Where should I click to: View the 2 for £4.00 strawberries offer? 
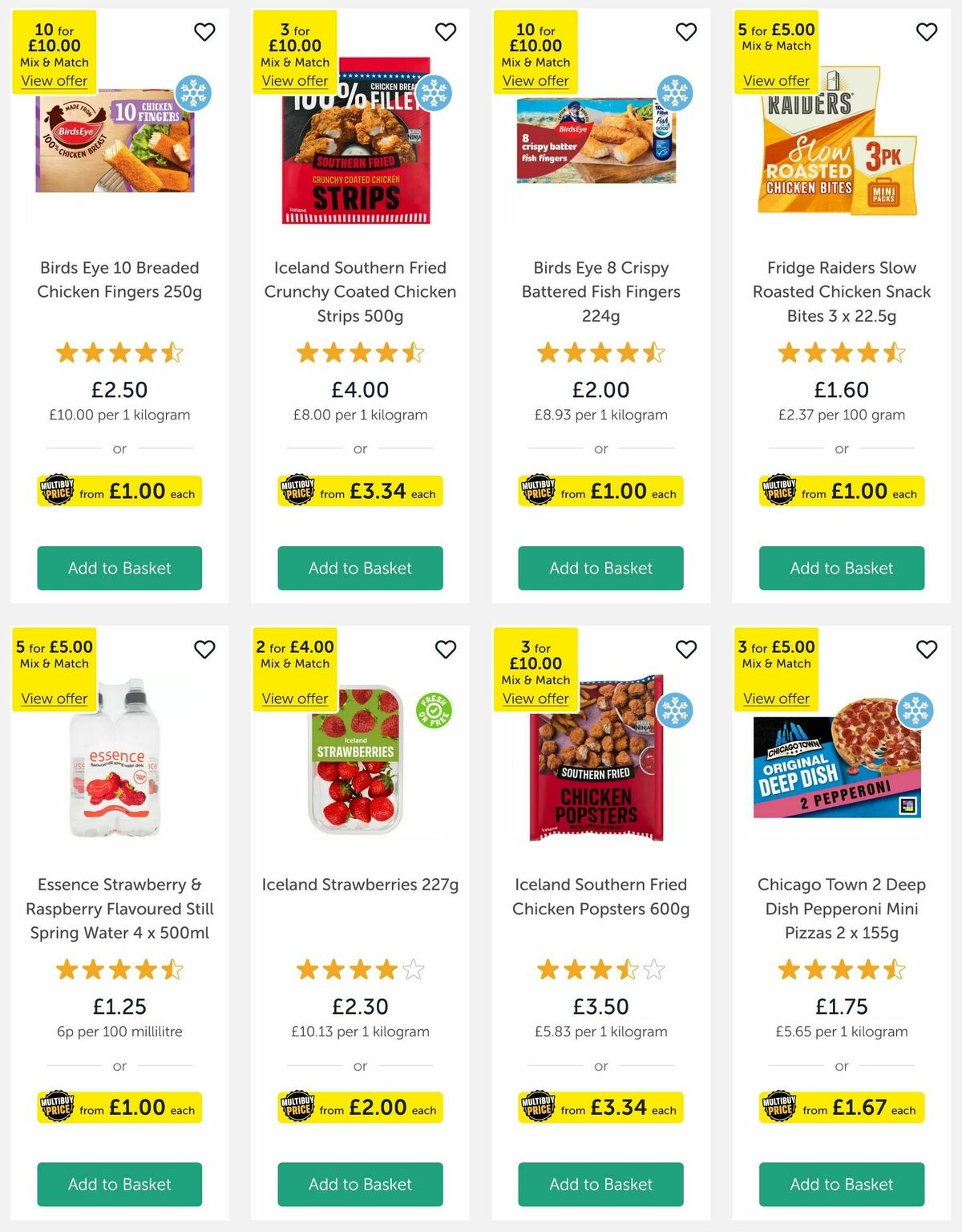pyautogui.click(x=294, y=699)
